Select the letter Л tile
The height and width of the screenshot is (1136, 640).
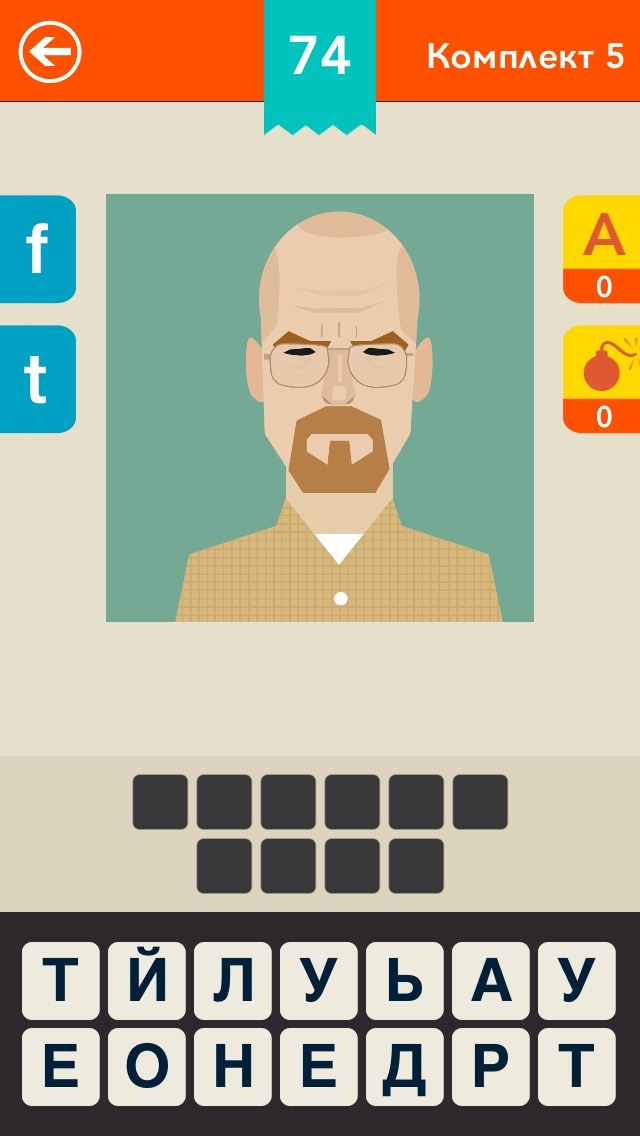[x=233, y=980]
